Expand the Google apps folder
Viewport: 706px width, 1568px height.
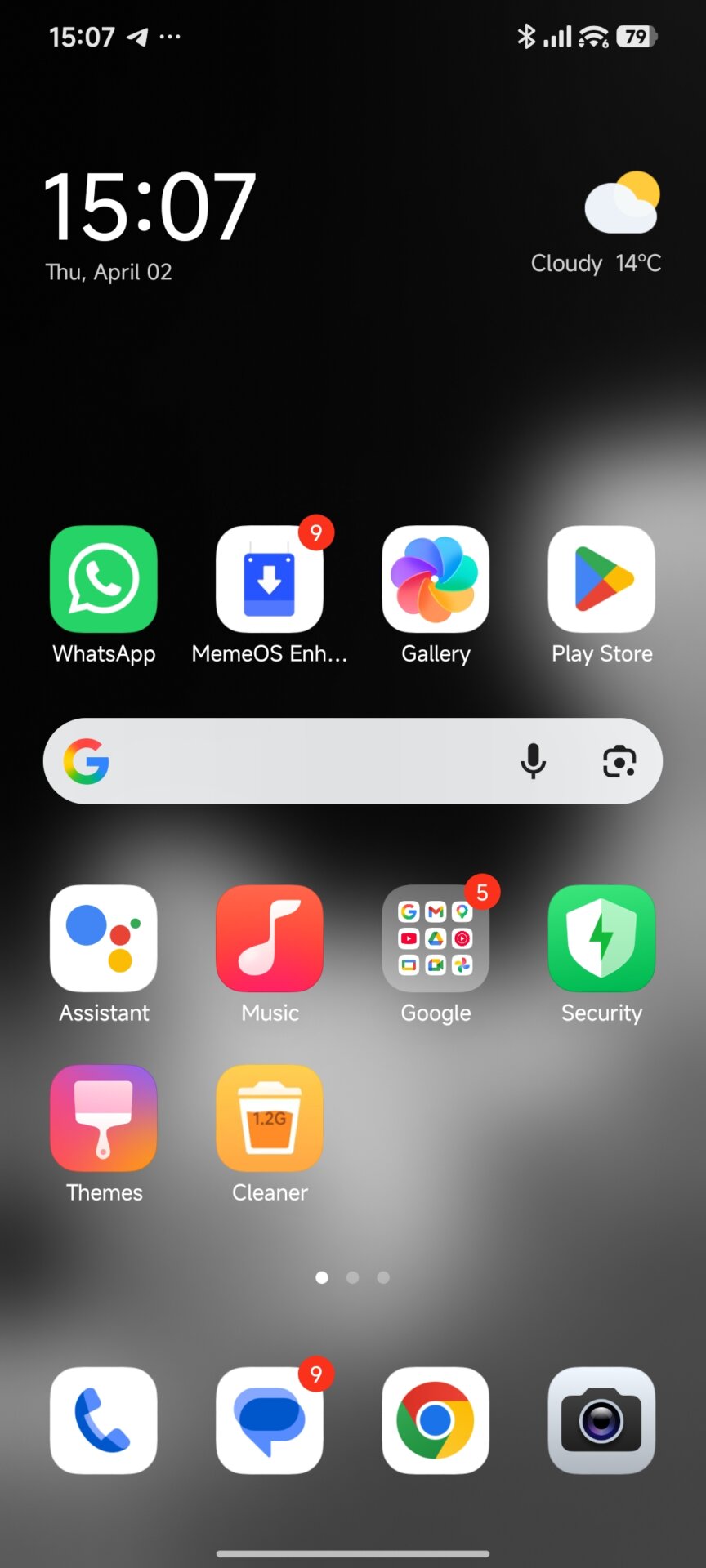[x=436, y=938]
